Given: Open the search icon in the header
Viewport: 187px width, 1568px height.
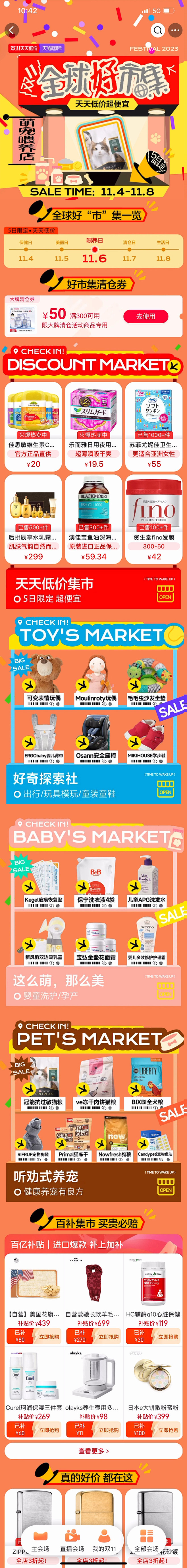Looking at the screenshot, I should click(x=158, y=30).
